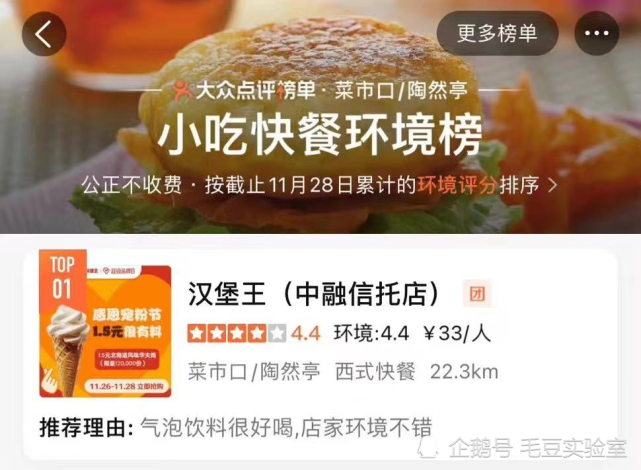Go back using the arrow icon
Image resolution: width=641 pixels, height=470 pixels.
(44, 34)
